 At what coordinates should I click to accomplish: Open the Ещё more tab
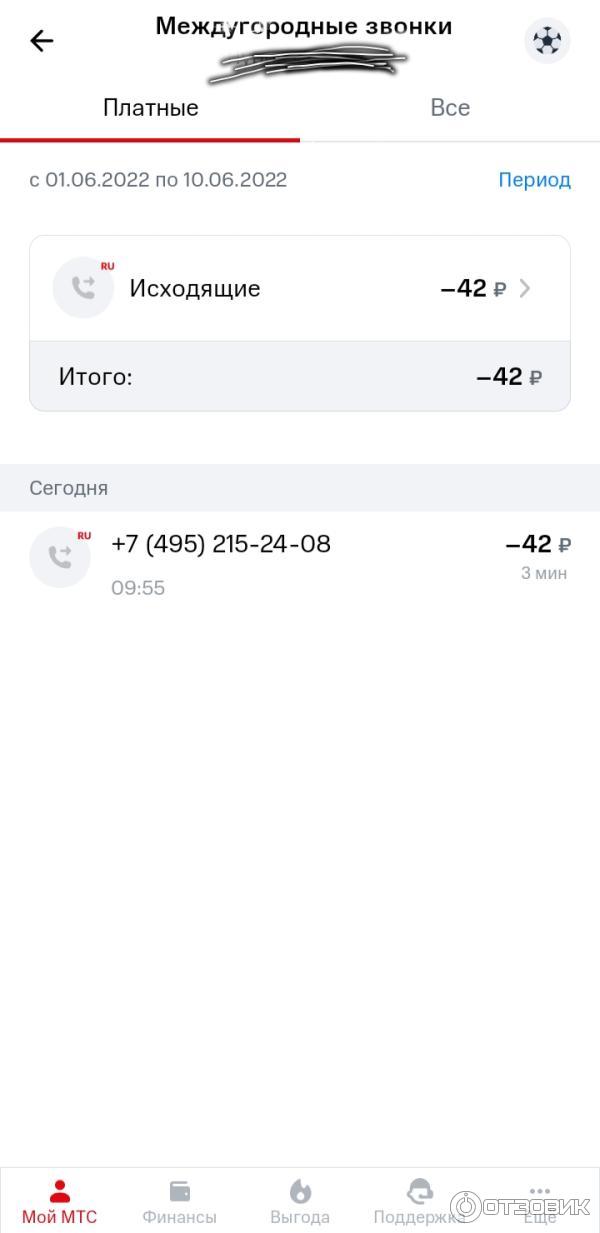[x=539, y=1201]
